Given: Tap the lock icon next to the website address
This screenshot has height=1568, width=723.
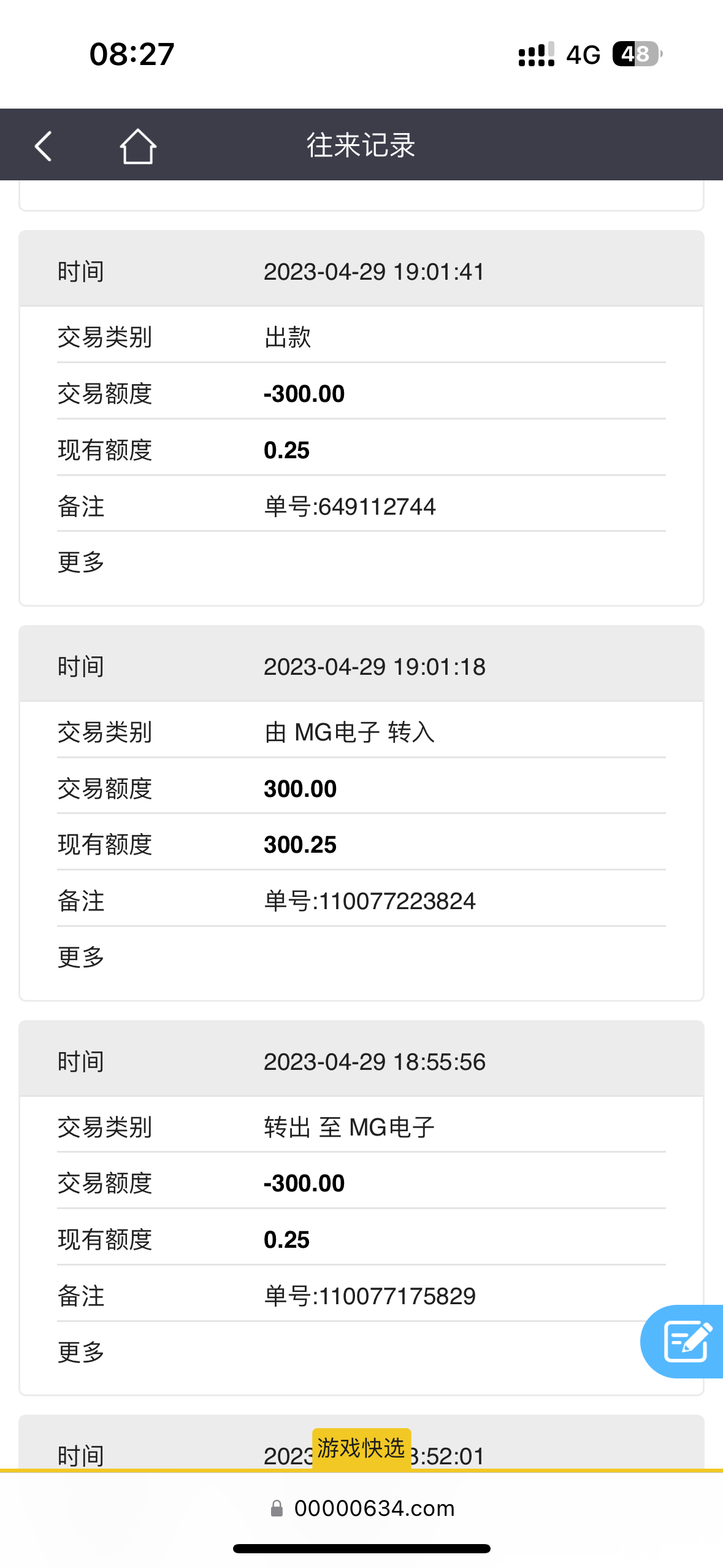Looking at the screenshot, I should [x=277, y=1508].
